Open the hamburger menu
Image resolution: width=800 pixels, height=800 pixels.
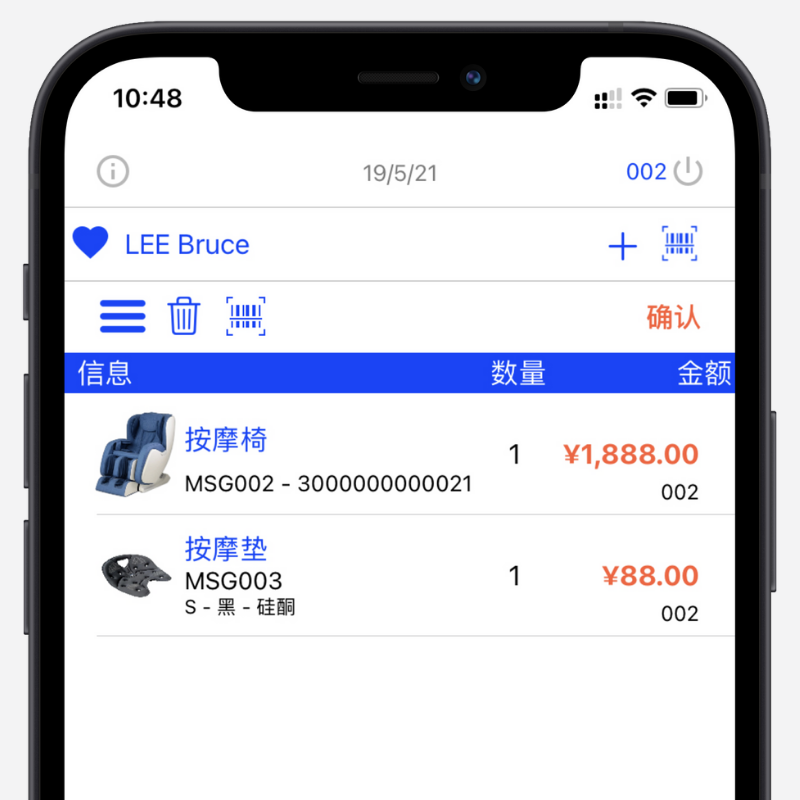coord(122,317)
